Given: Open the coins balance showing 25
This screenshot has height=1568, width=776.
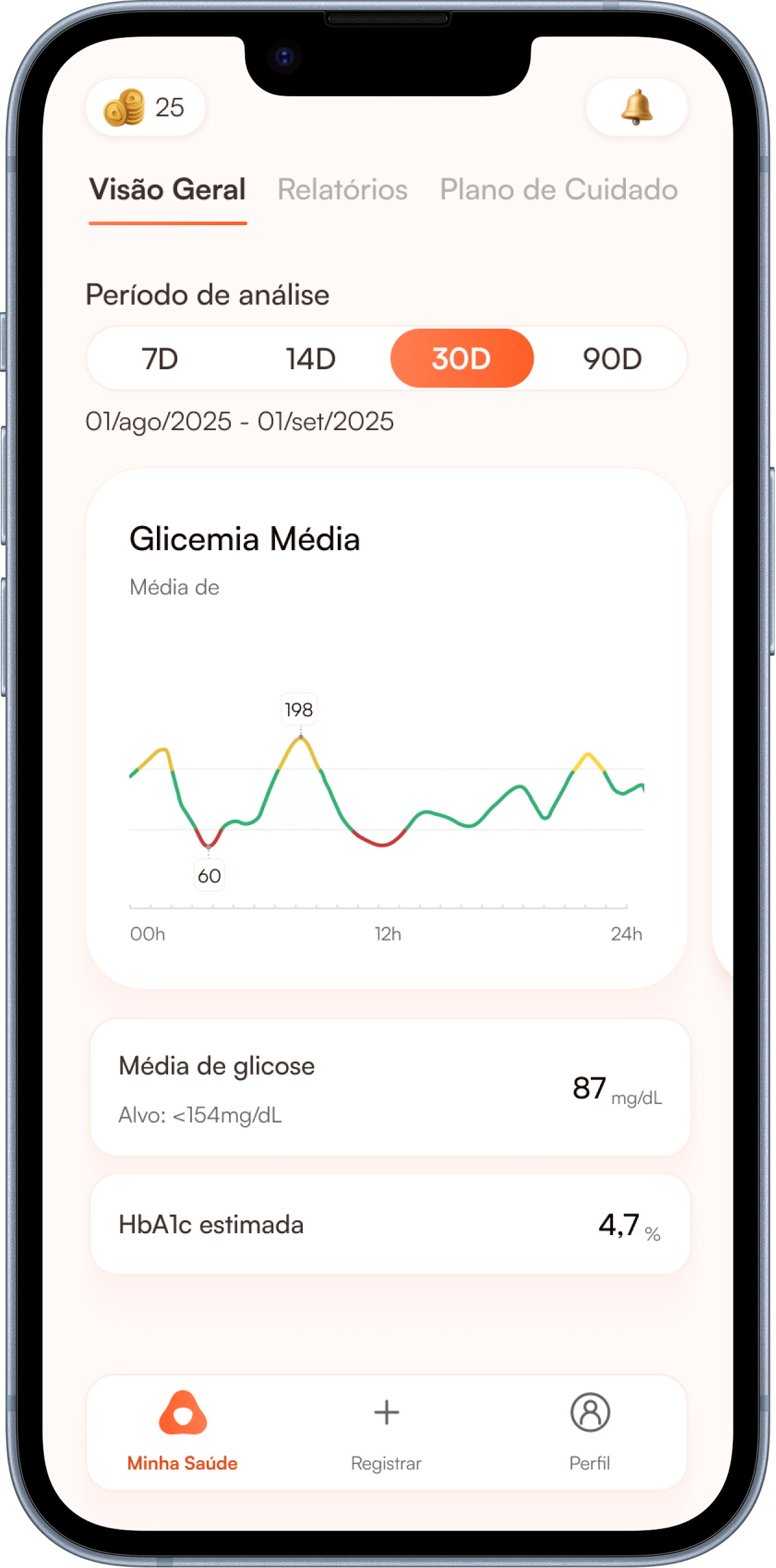Looking at the screenshot, I should [145, 108].
